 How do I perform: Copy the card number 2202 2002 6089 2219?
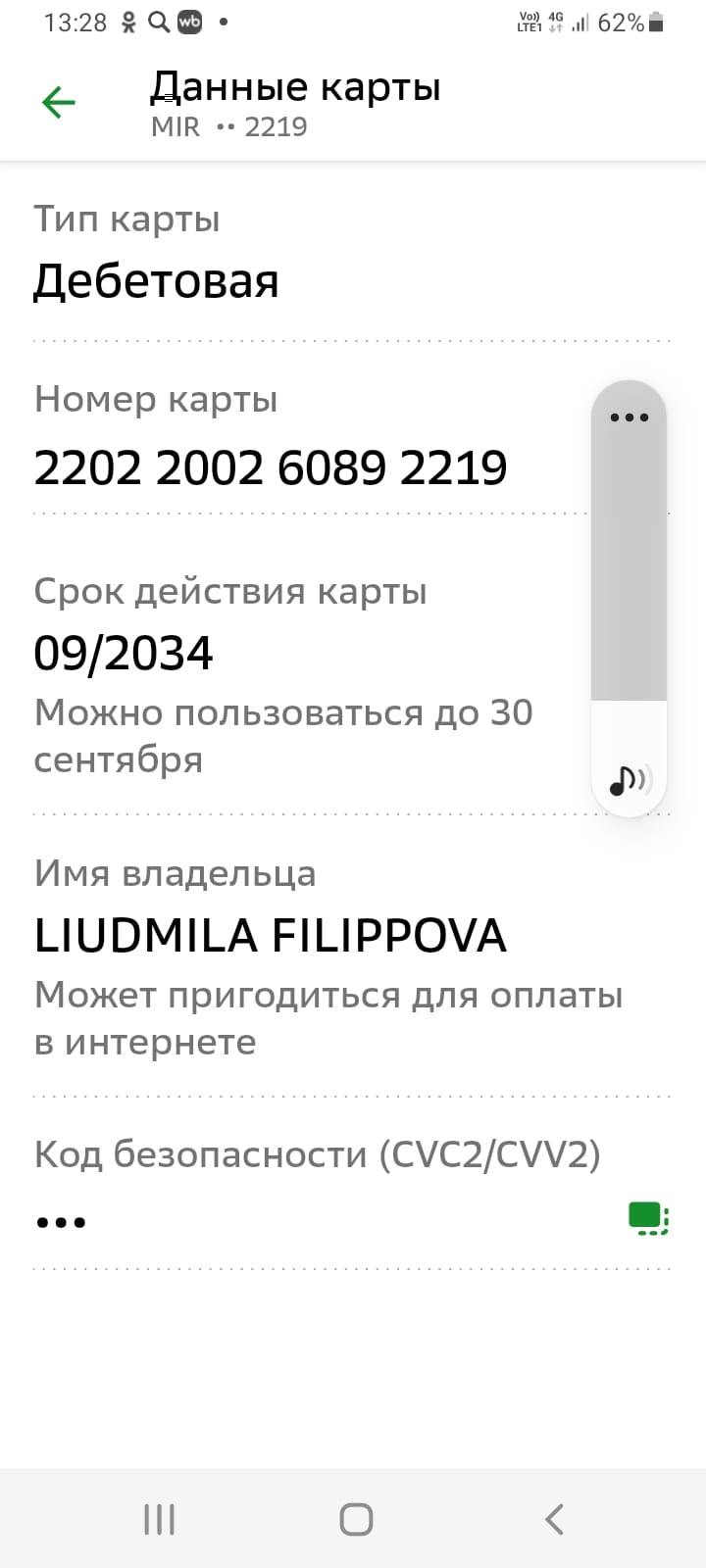[270, 467]
